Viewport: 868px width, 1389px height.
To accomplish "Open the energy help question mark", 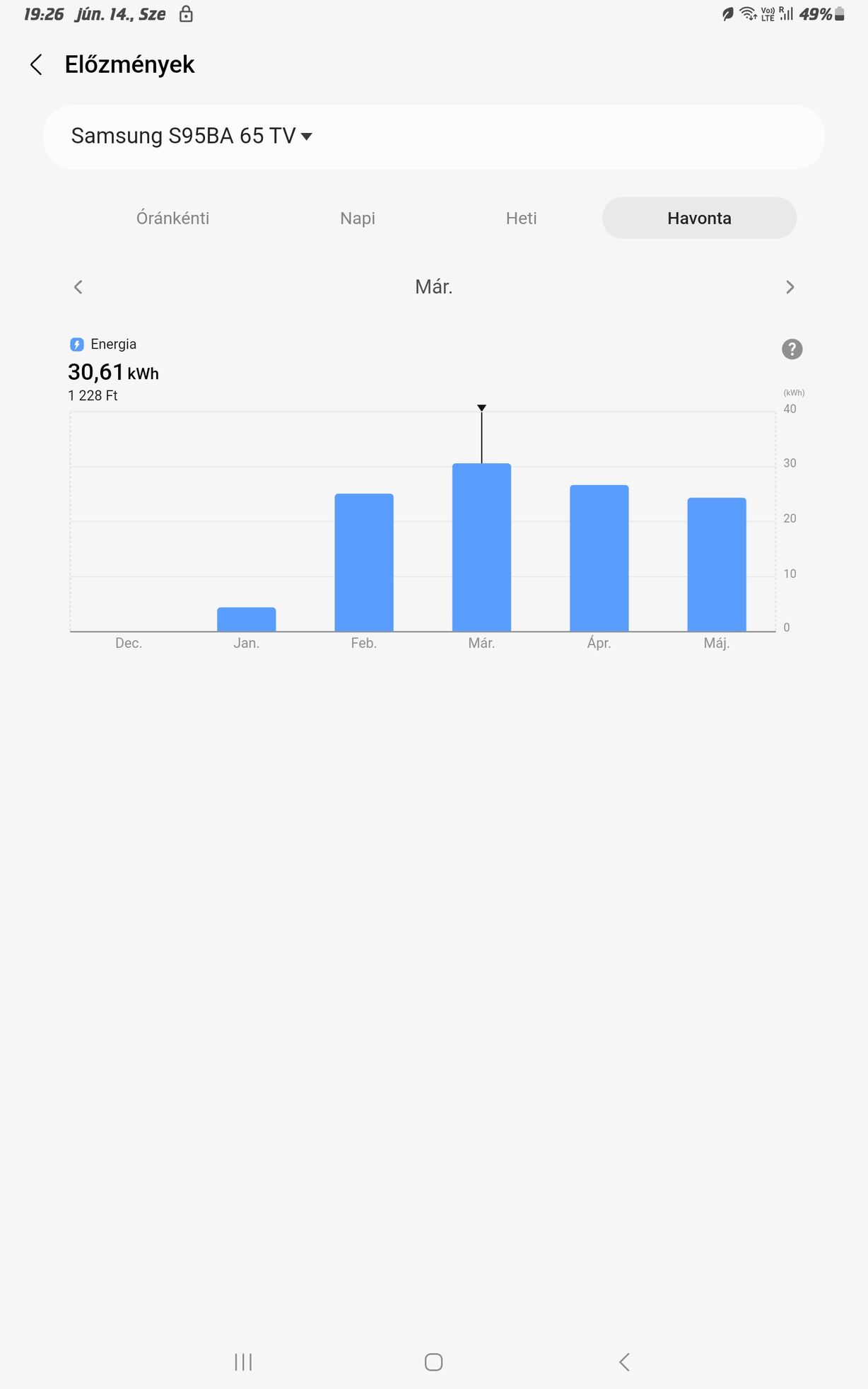I will point(792,349).
